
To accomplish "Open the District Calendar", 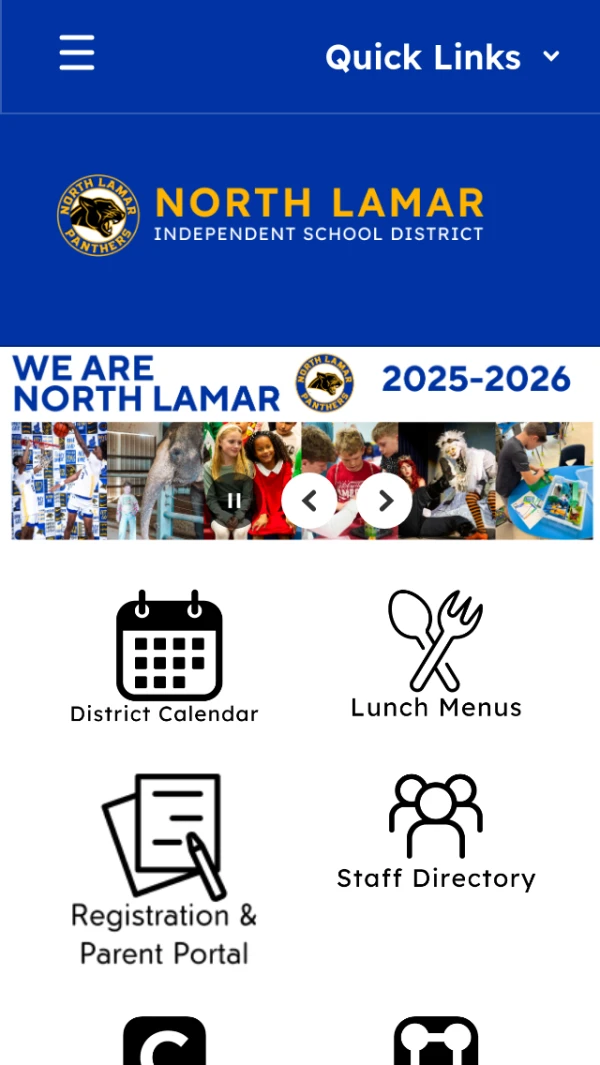I will point(167,657).
